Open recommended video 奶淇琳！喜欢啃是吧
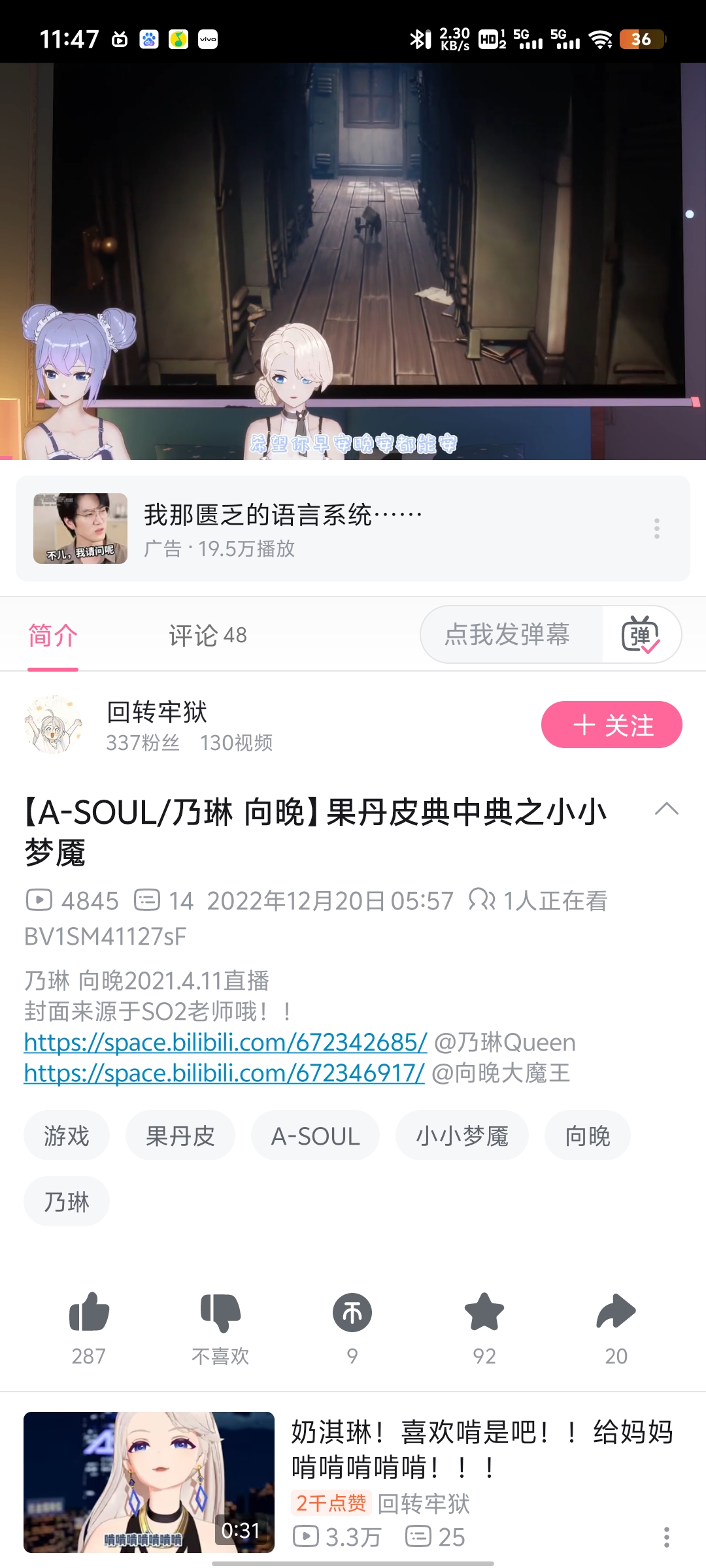The height and width of the screenshot is (1568, 706). tap(480, 1449)
